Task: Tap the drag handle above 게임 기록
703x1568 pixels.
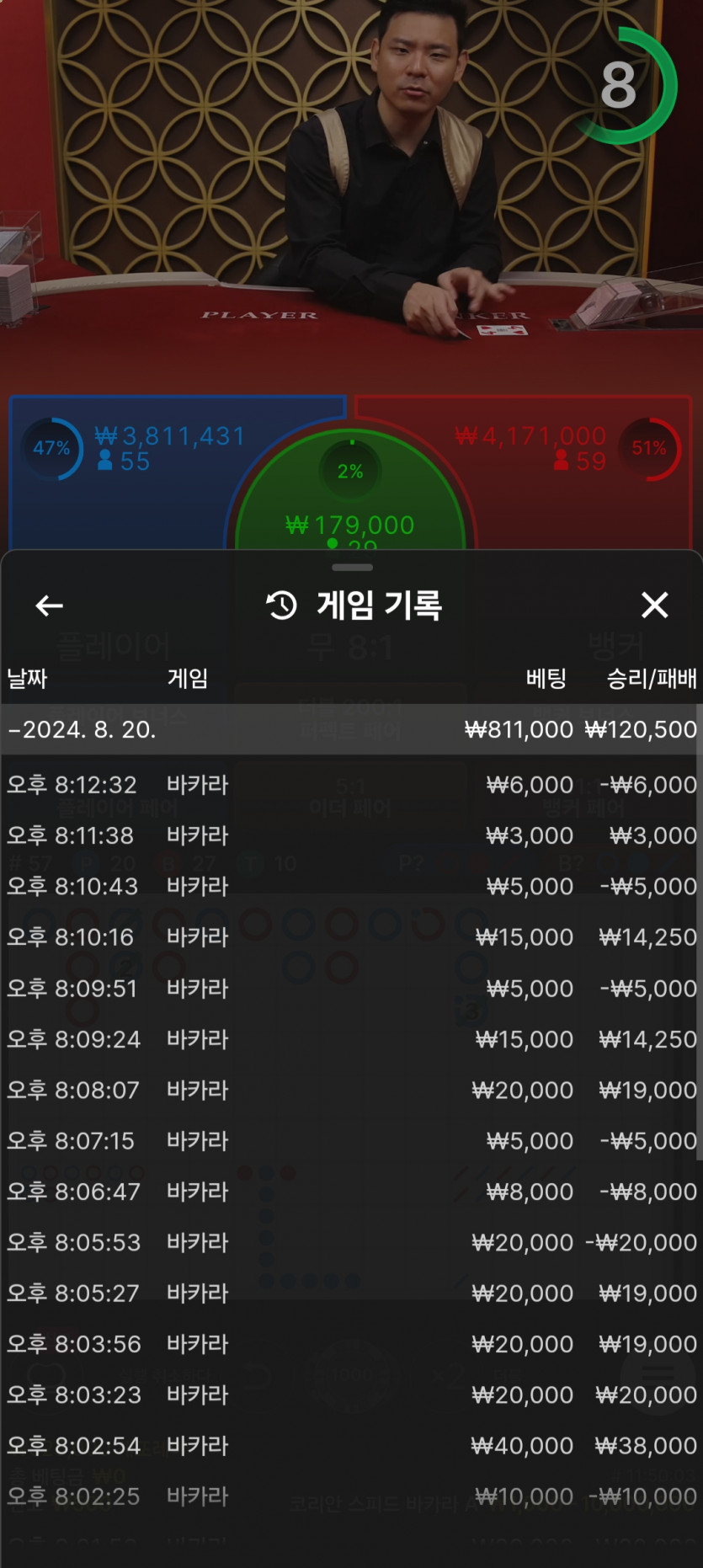Action: tap(352, 568)
